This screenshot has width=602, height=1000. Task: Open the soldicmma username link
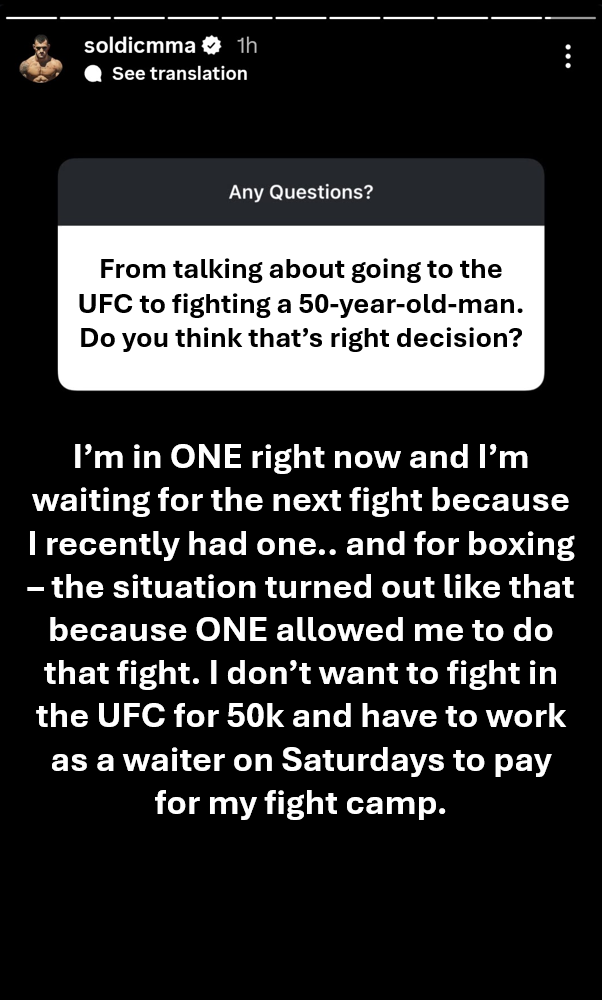(x=140, y=46)
